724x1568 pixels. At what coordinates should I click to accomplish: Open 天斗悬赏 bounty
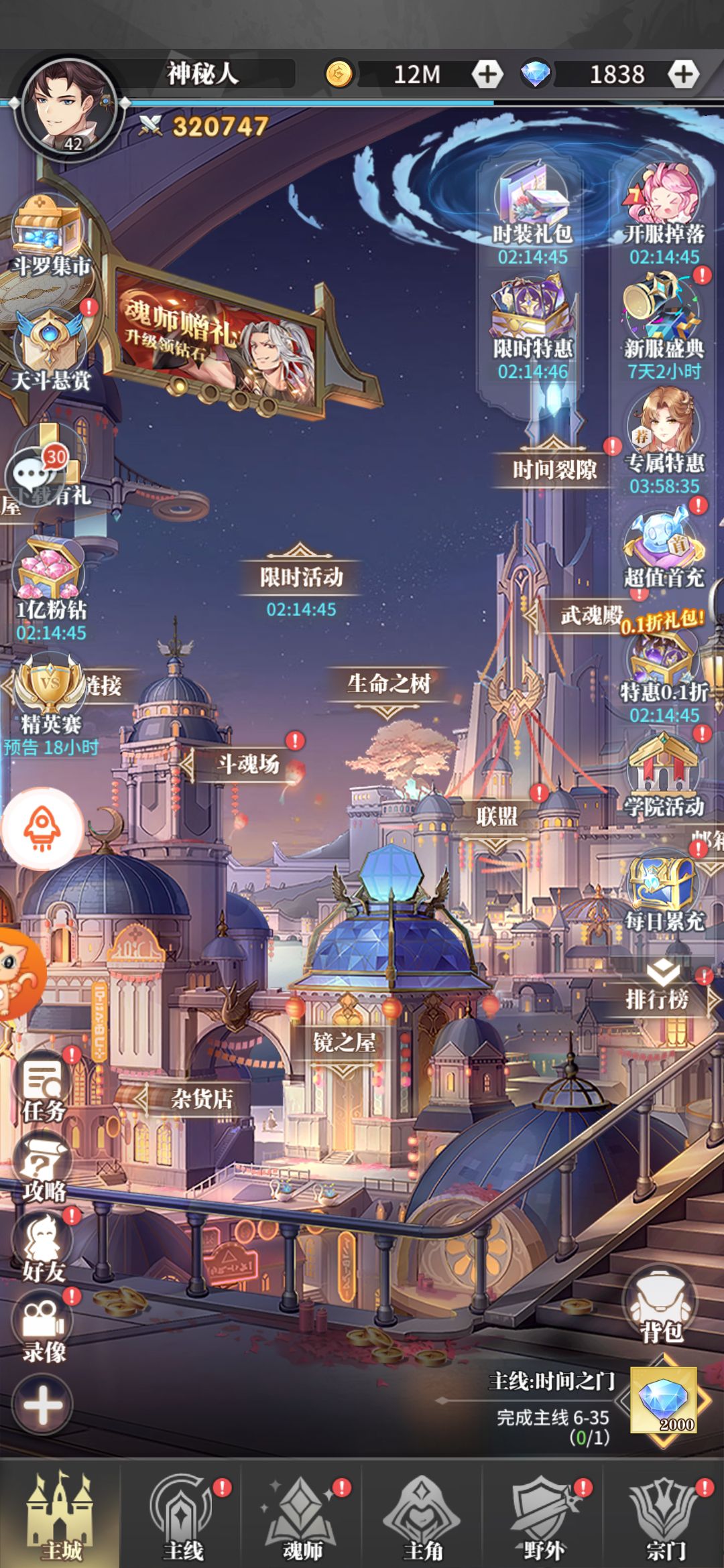pos(50,348)
